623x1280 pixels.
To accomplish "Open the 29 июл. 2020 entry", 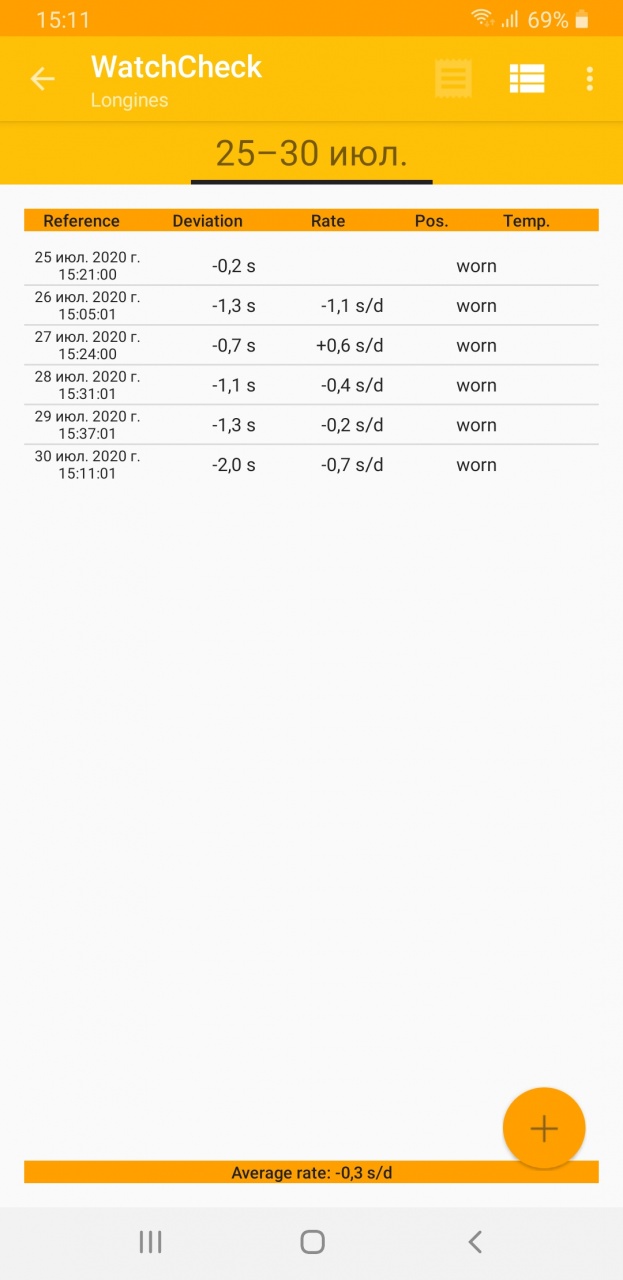I will 311,425.
